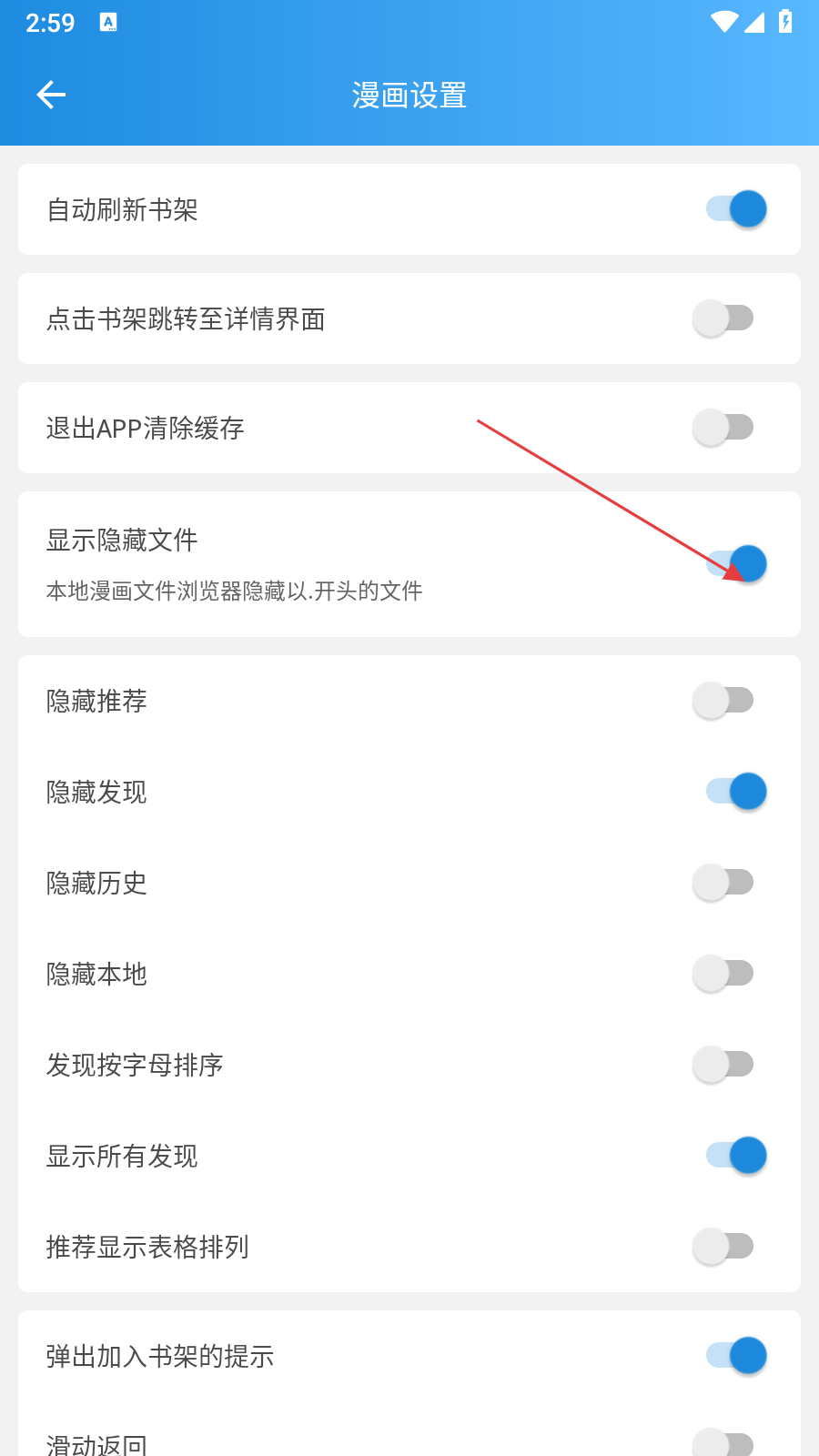Turn off 自动刷新书架

click(735, 209)
